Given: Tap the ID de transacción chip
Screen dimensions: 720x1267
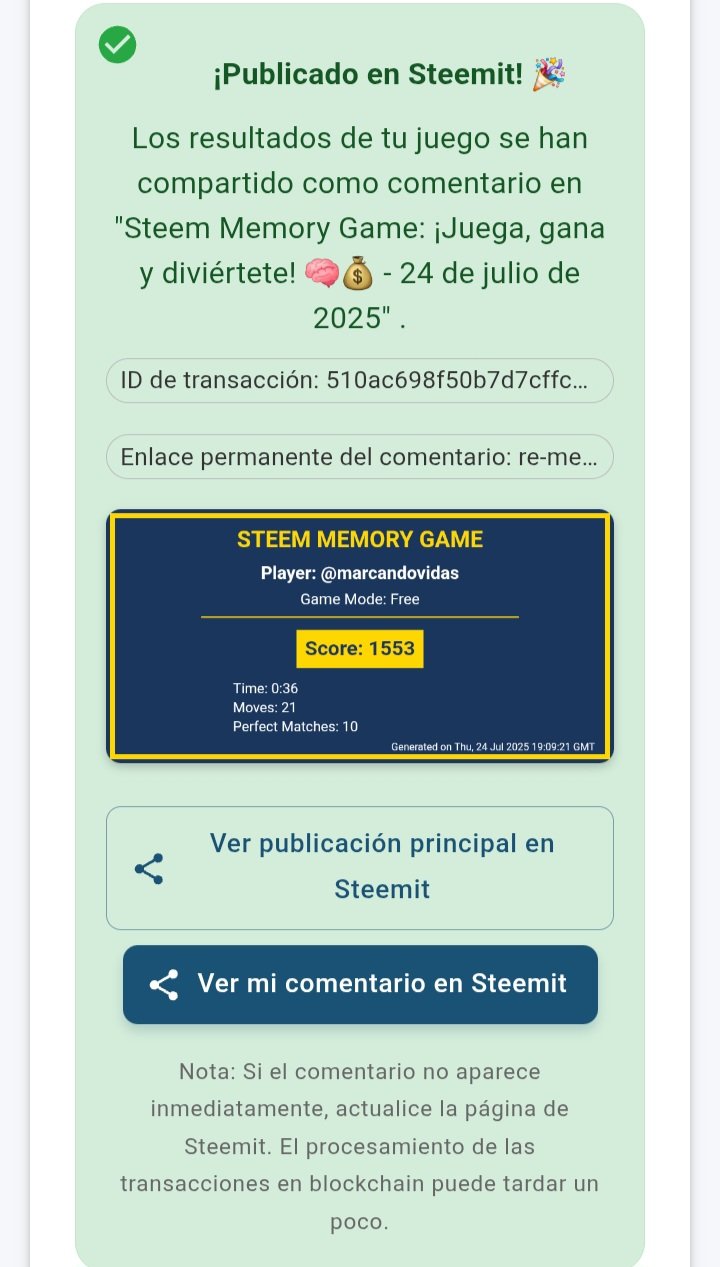Looking at the screenshot, I should (x=360, y=381).
